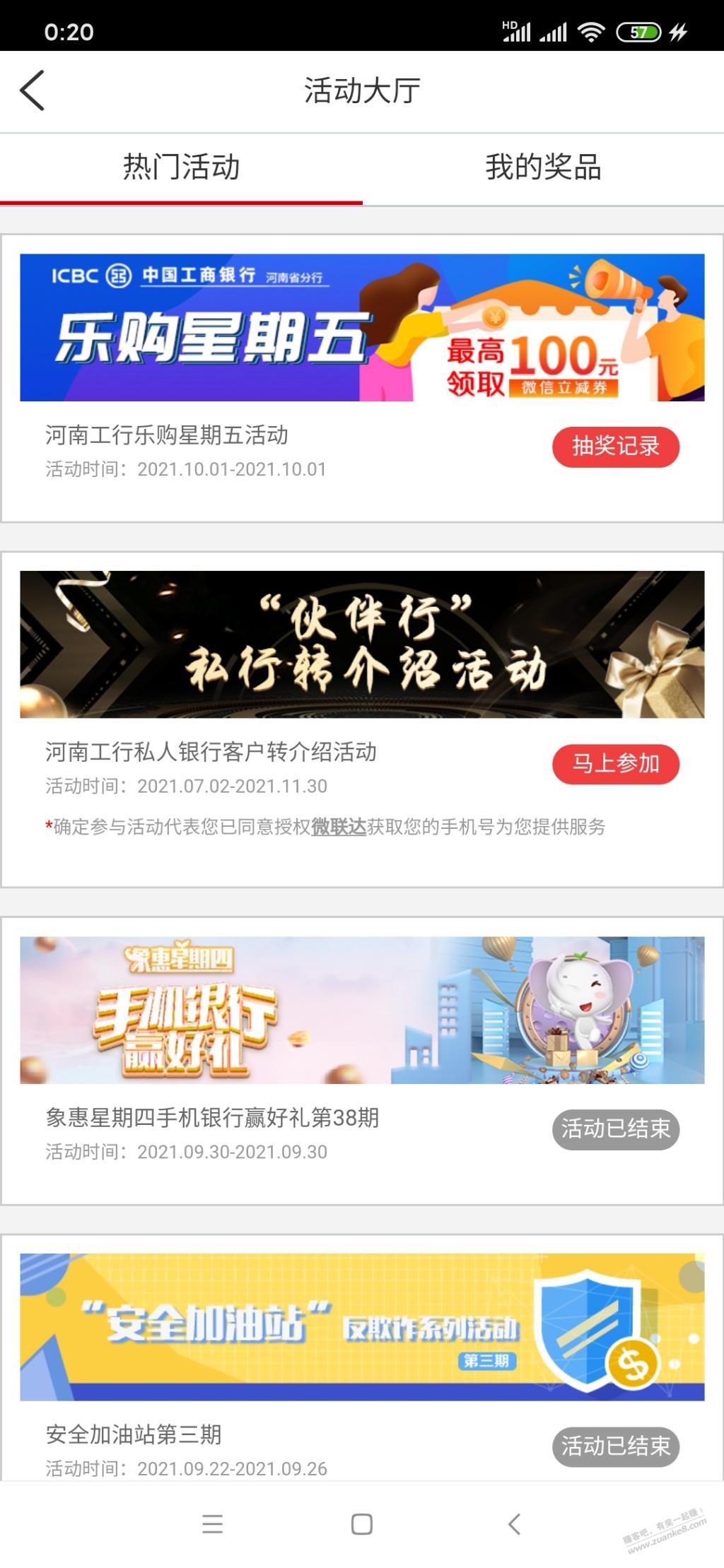Go to the system home screen

362,1524
